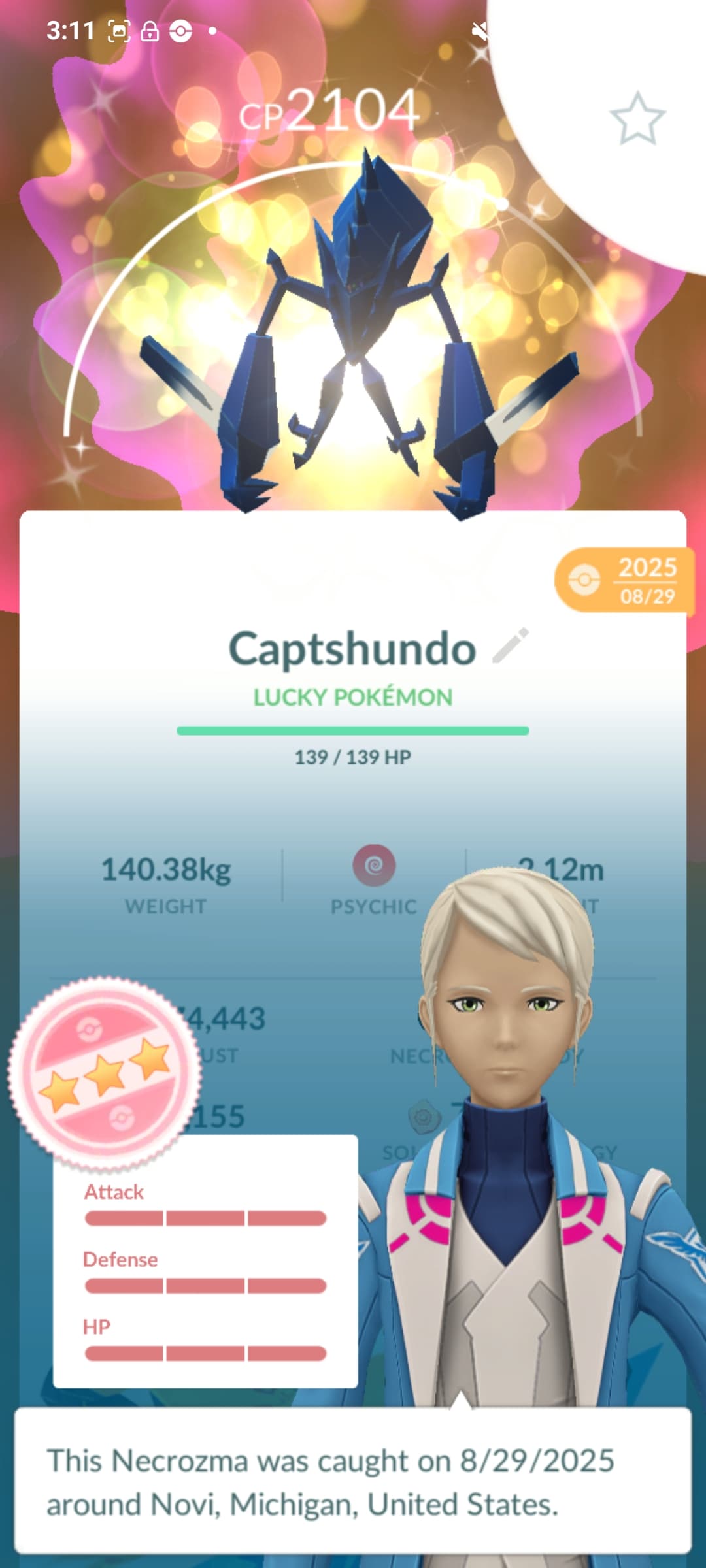Edit the nickname with the pencil icon
The image size is (706, 1568).
pos(511,646)
